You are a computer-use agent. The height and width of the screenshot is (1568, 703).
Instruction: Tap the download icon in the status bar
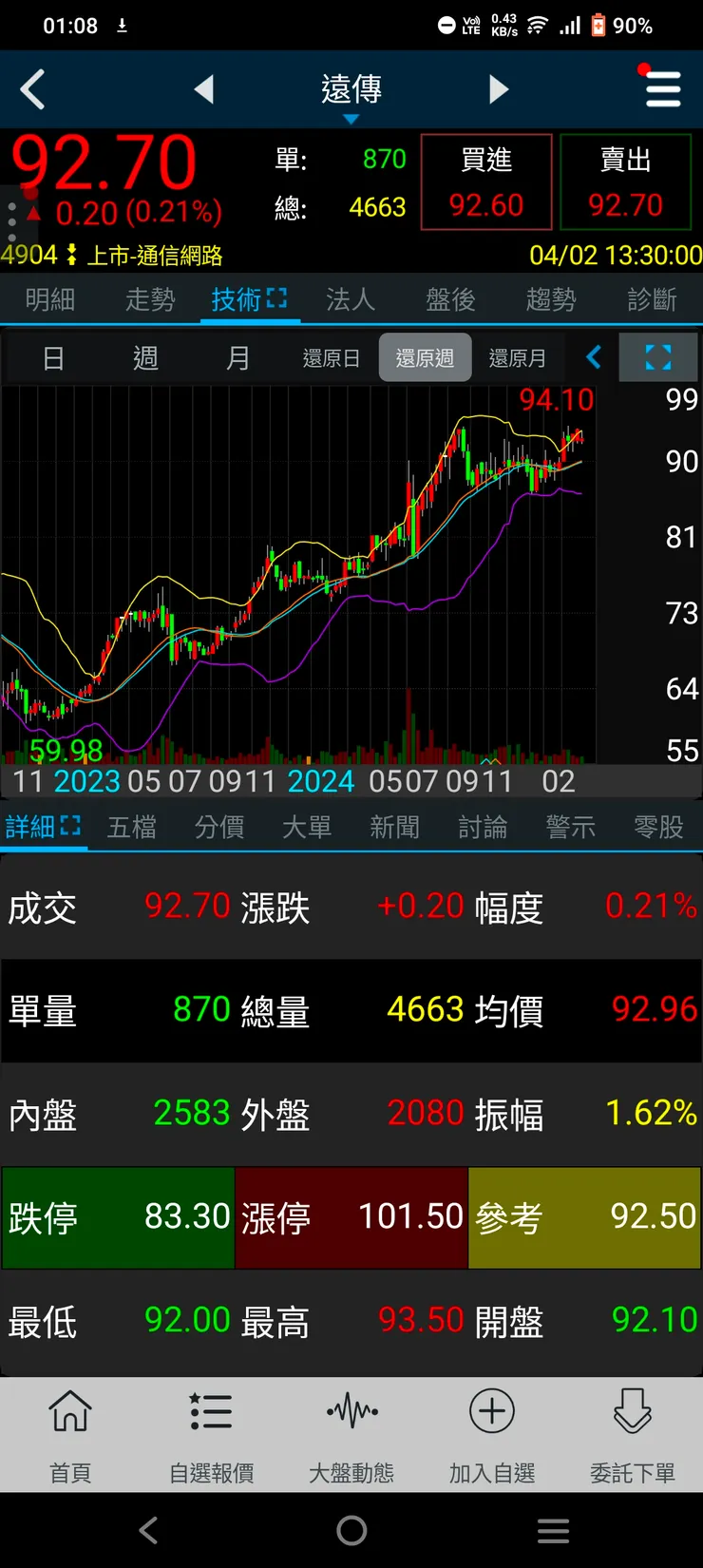tap(122, 25)
